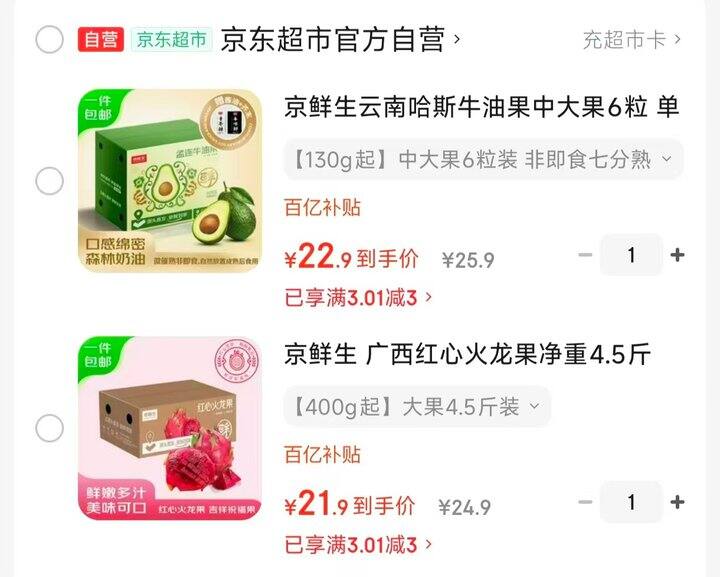Decrease avocado quantity by one
Screen dimensions: 720x577
tap(586, 255)
